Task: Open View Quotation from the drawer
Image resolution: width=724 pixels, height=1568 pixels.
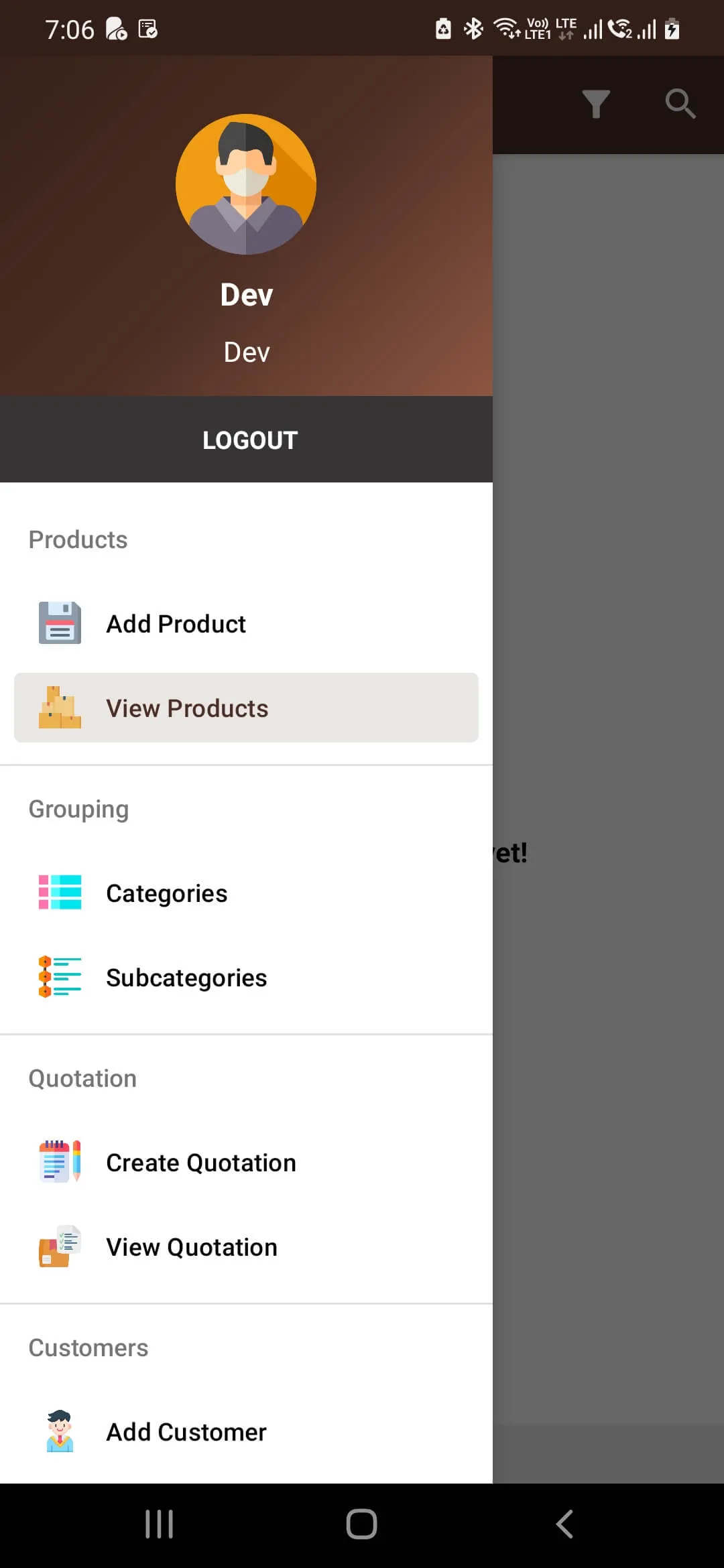Action: click(x=191, y=1246)
